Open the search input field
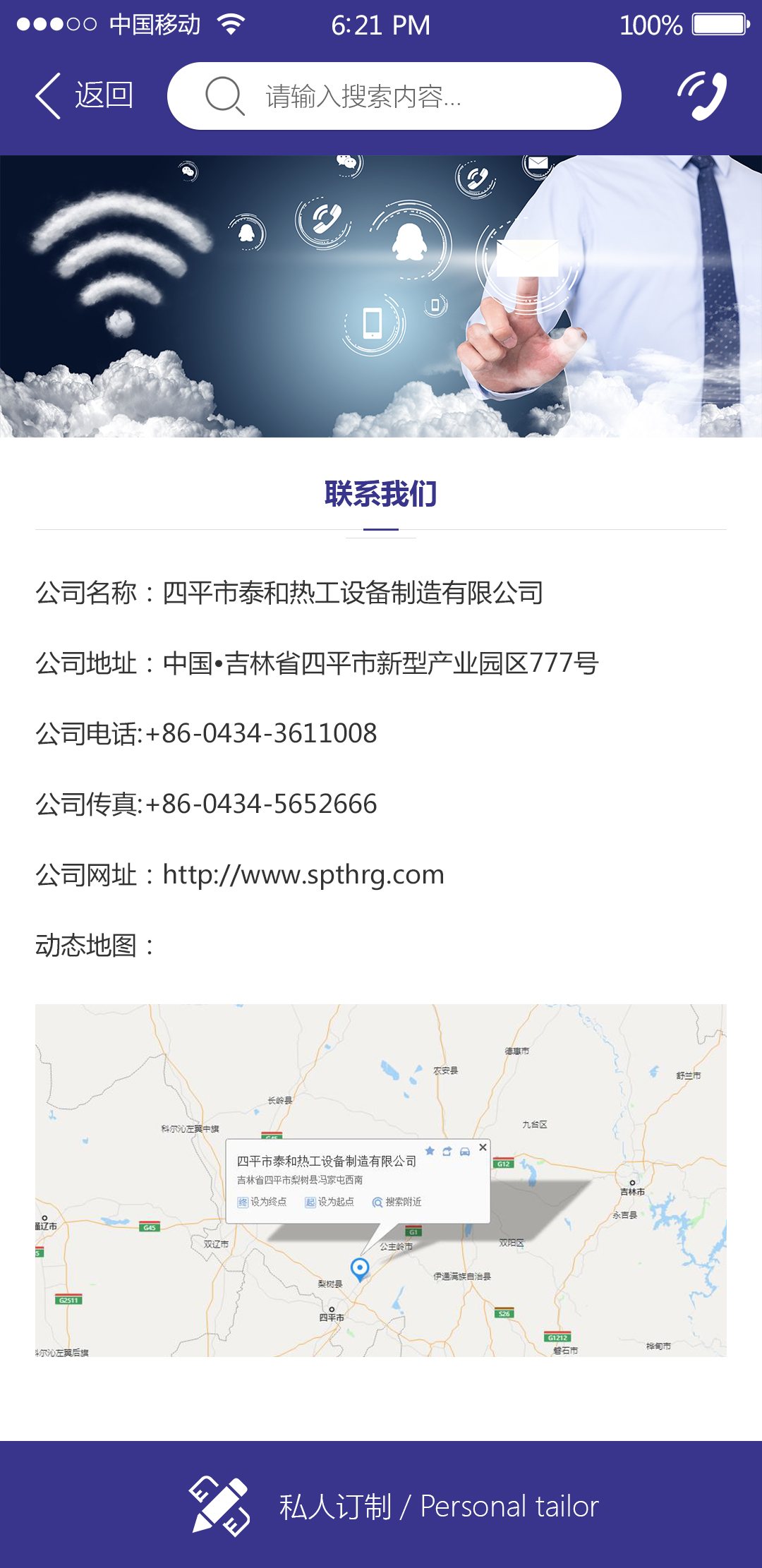This screenshot has height=1568, width=762. [394, 96]
